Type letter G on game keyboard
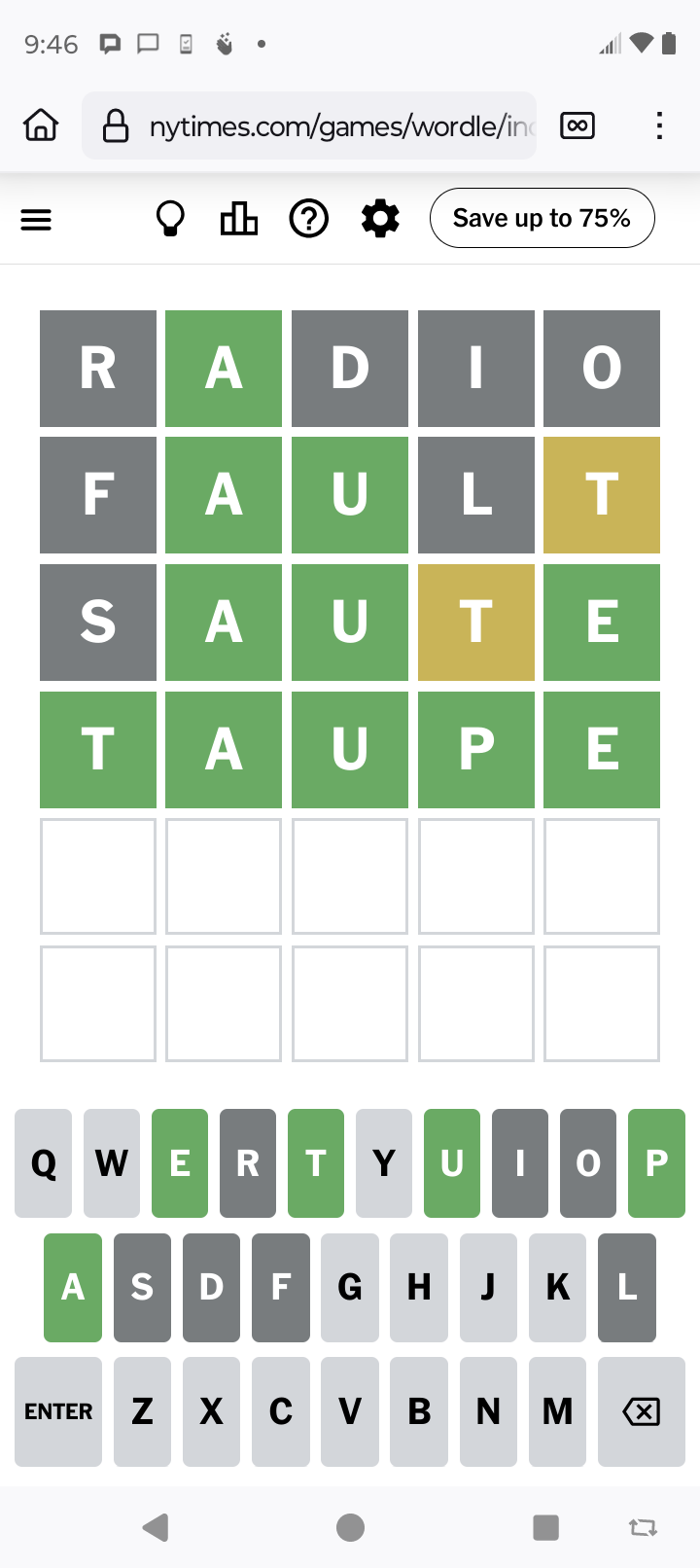Viewport: 700px width, 1568px height. [350, 1287]
